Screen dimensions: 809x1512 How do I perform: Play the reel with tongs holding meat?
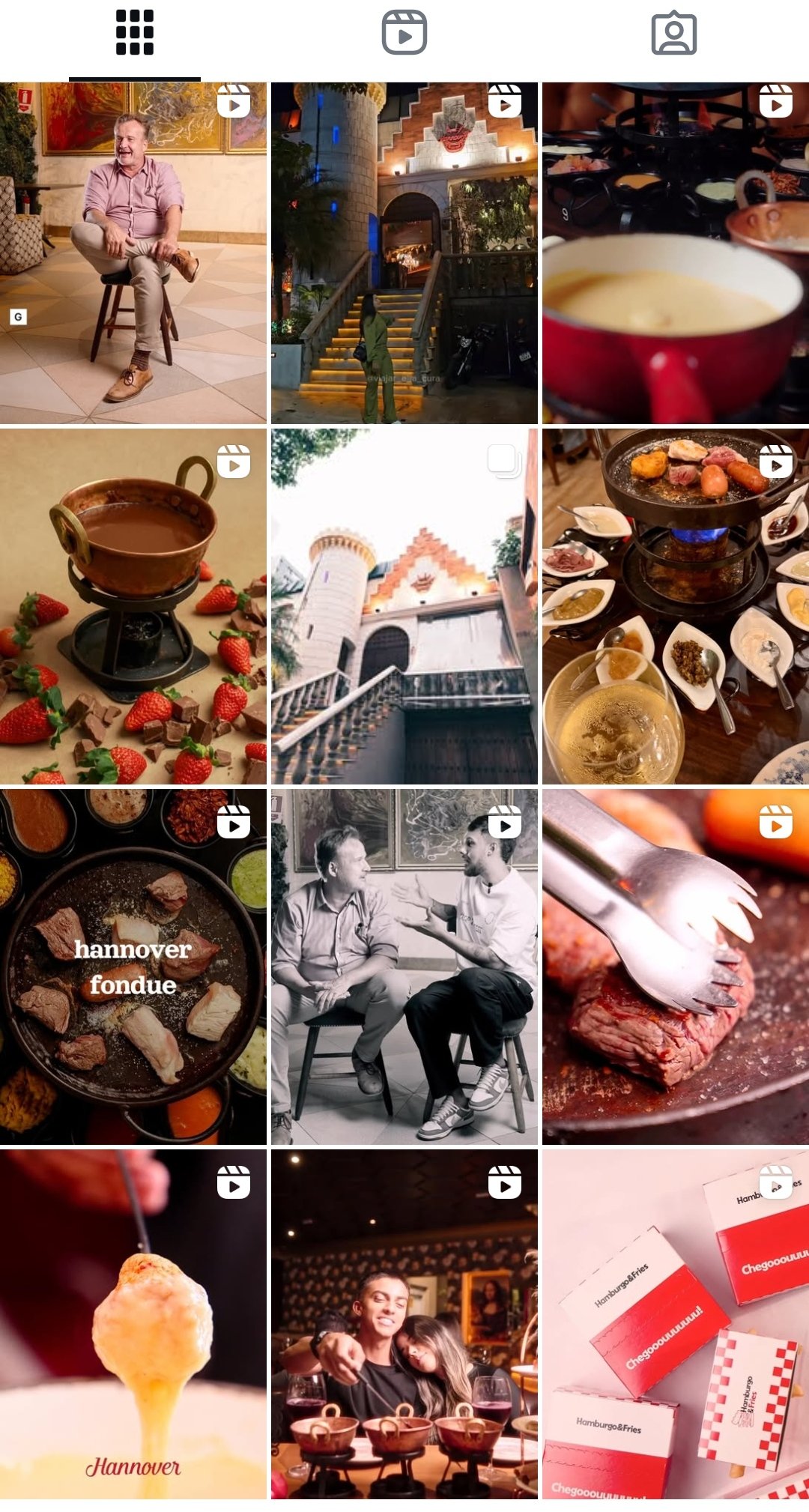(x=676, y=967)
